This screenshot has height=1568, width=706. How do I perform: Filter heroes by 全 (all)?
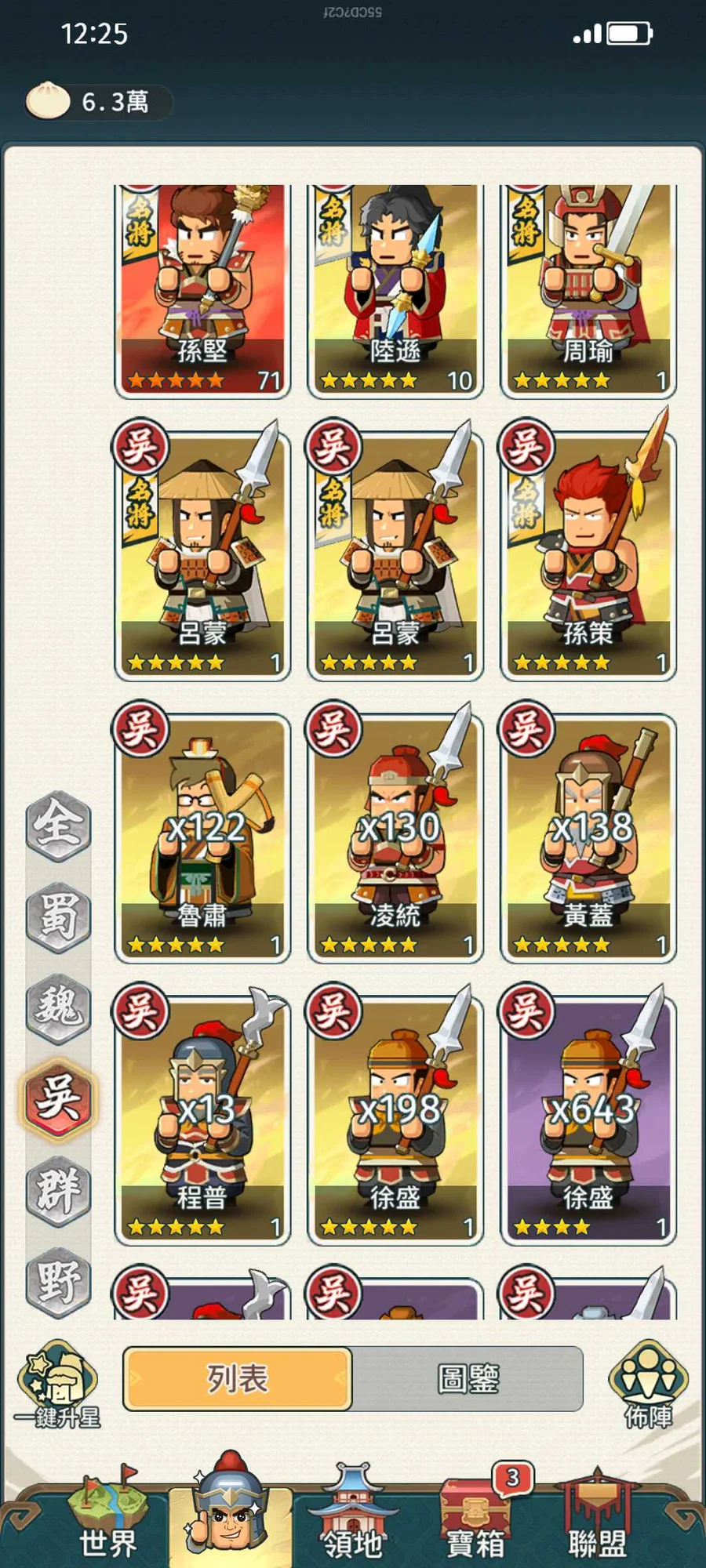point(58,825)
